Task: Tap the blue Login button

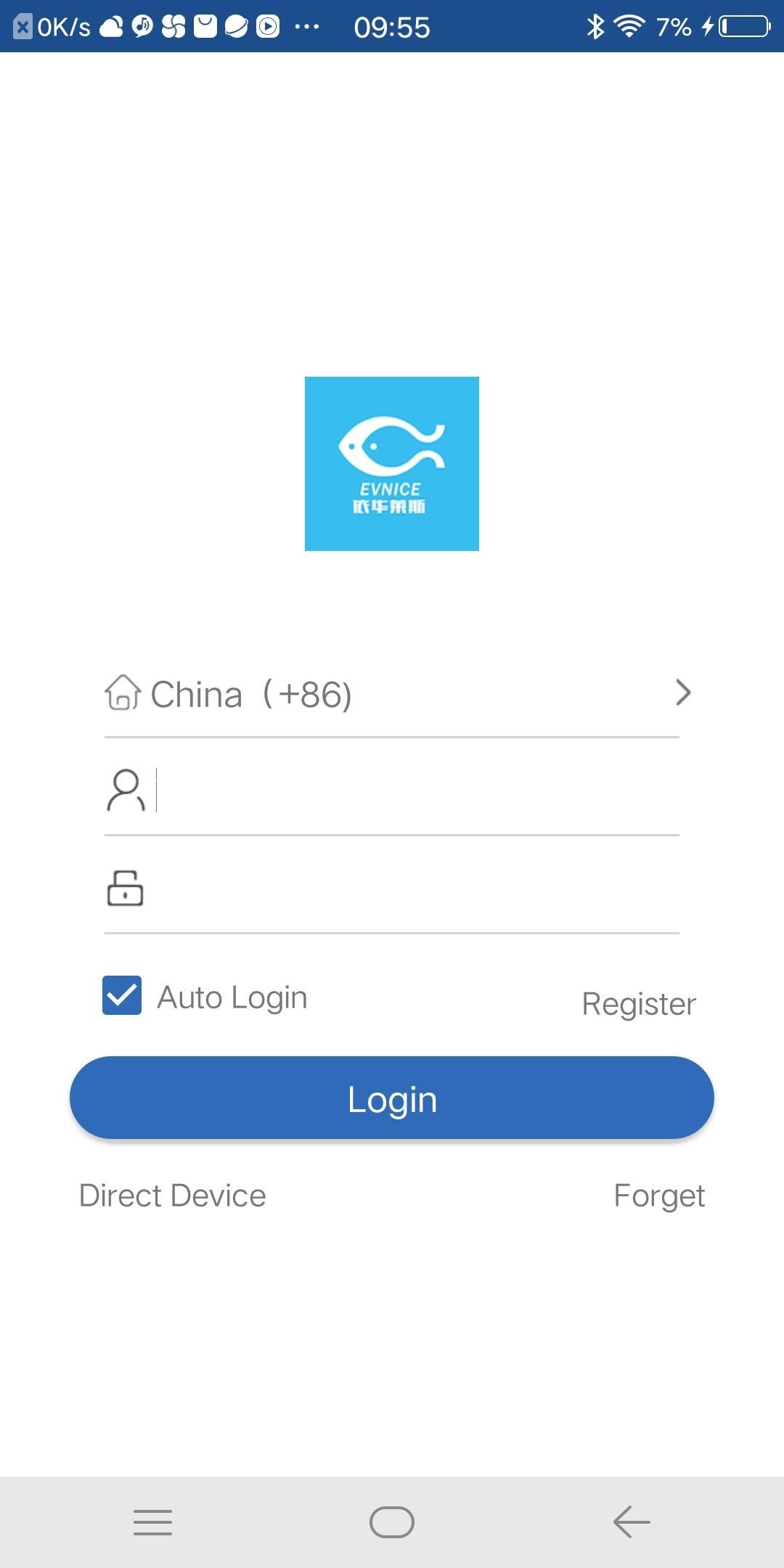Action: point(392,1098)
